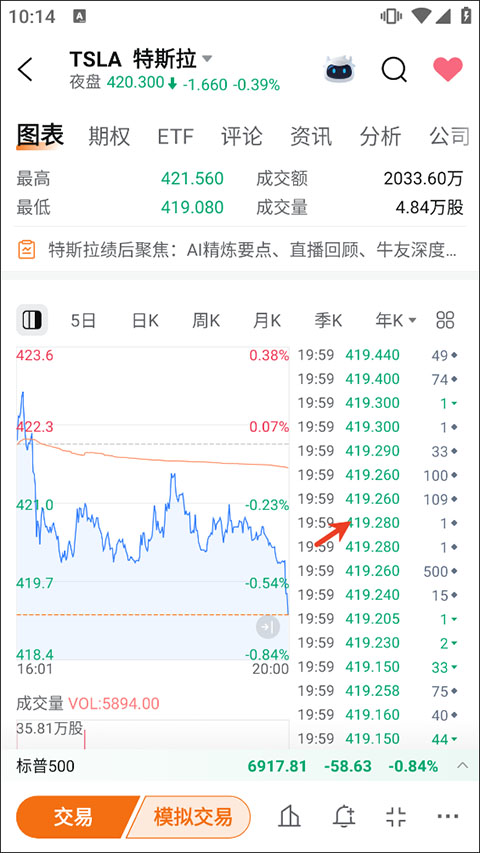Open stock search via the magnifier icon
480x853 pixels.
[x=394, y=69]
